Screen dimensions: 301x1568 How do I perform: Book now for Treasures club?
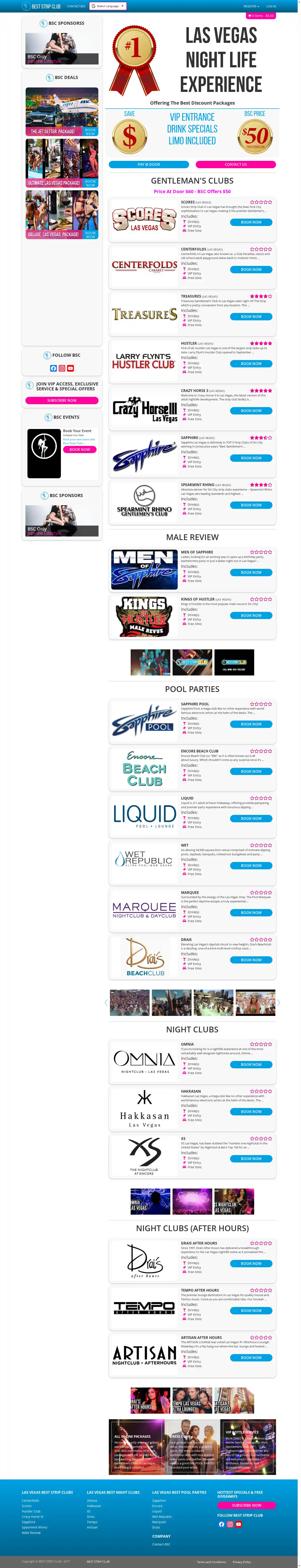[251, 317]
